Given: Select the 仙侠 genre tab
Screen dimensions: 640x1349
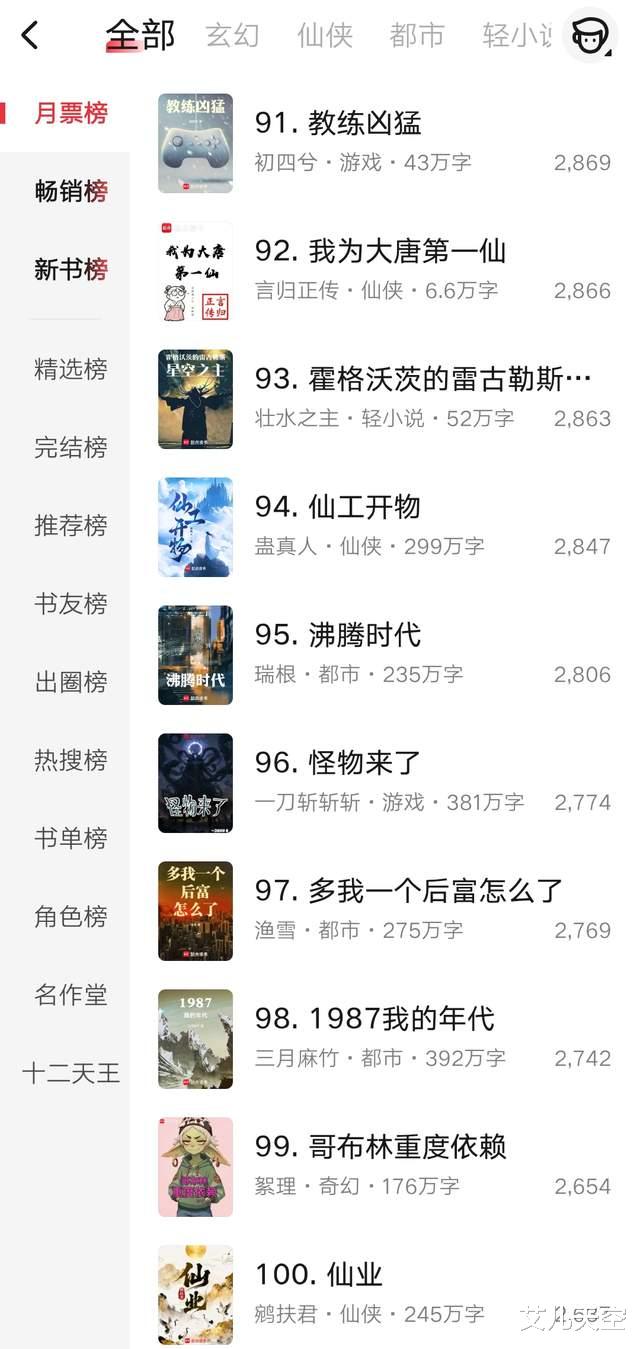Looking at the screenshot, I should pos(325,36).
